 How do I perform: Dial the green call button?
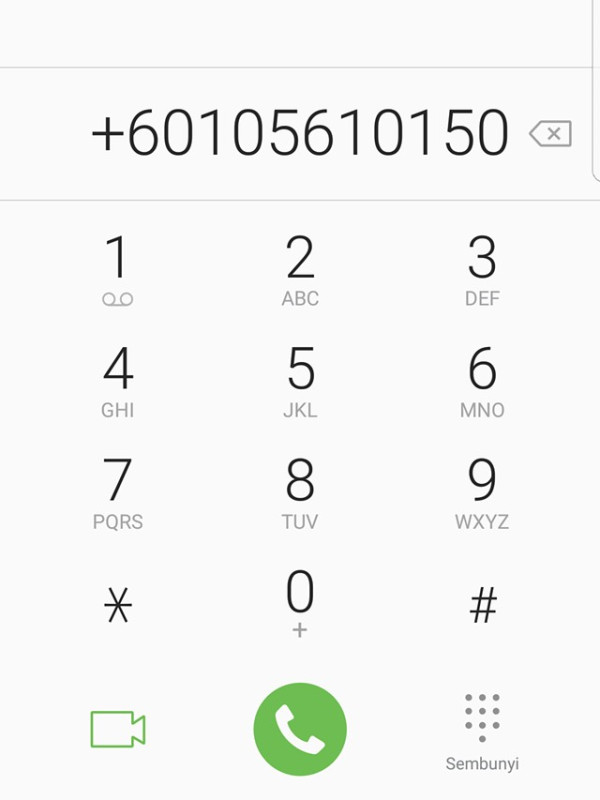click(300, 729)
